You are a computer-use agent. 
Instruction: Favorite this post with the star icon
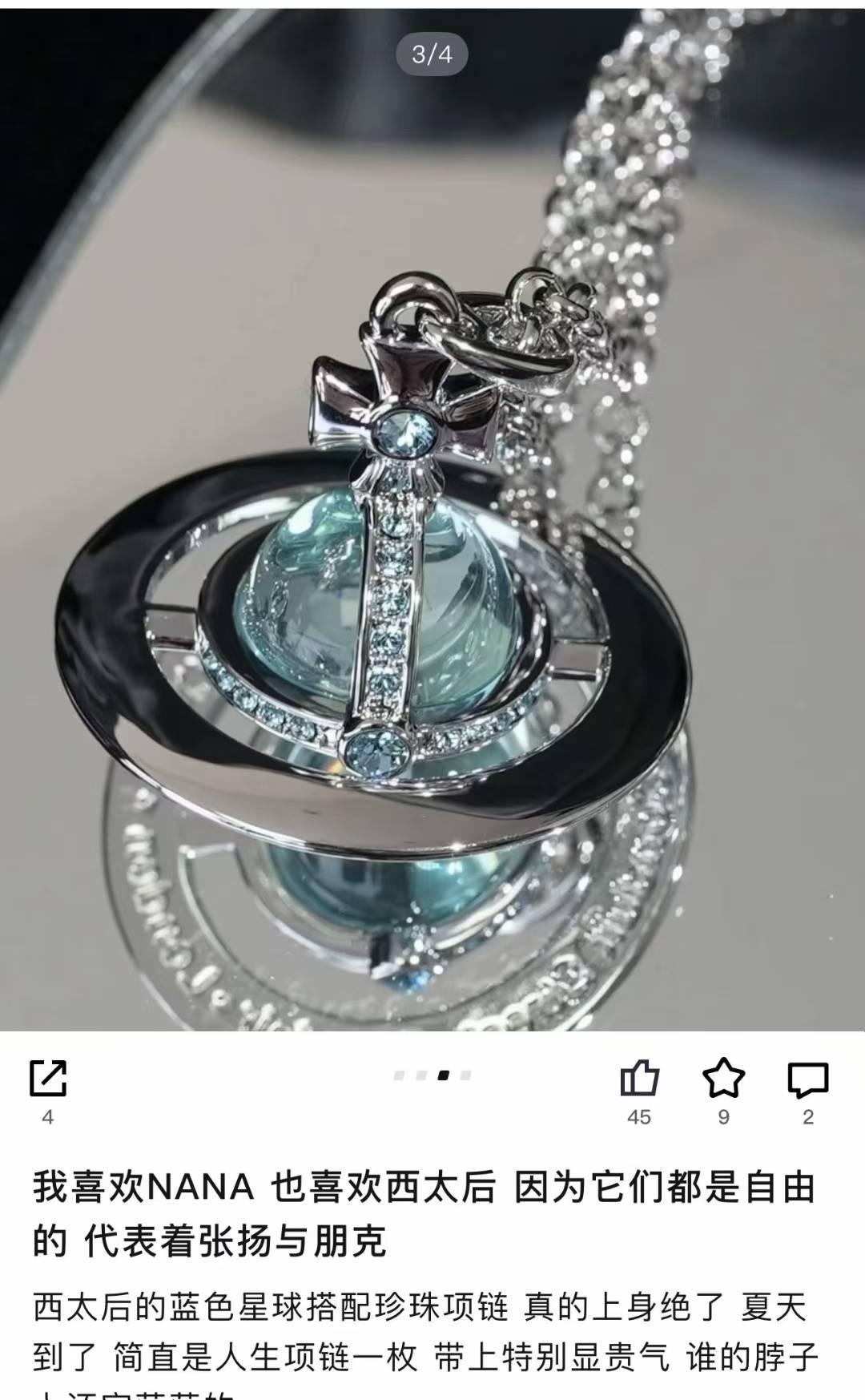723,1078
